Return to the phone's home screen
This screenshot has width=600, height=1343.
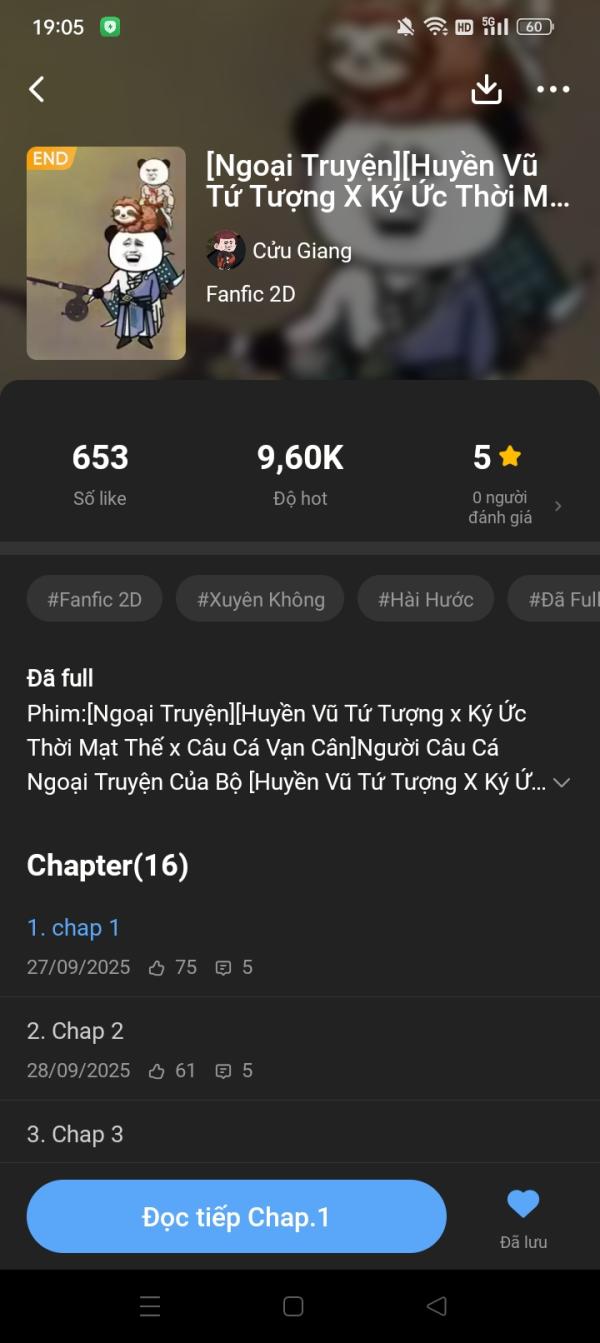click(293, 1306)
